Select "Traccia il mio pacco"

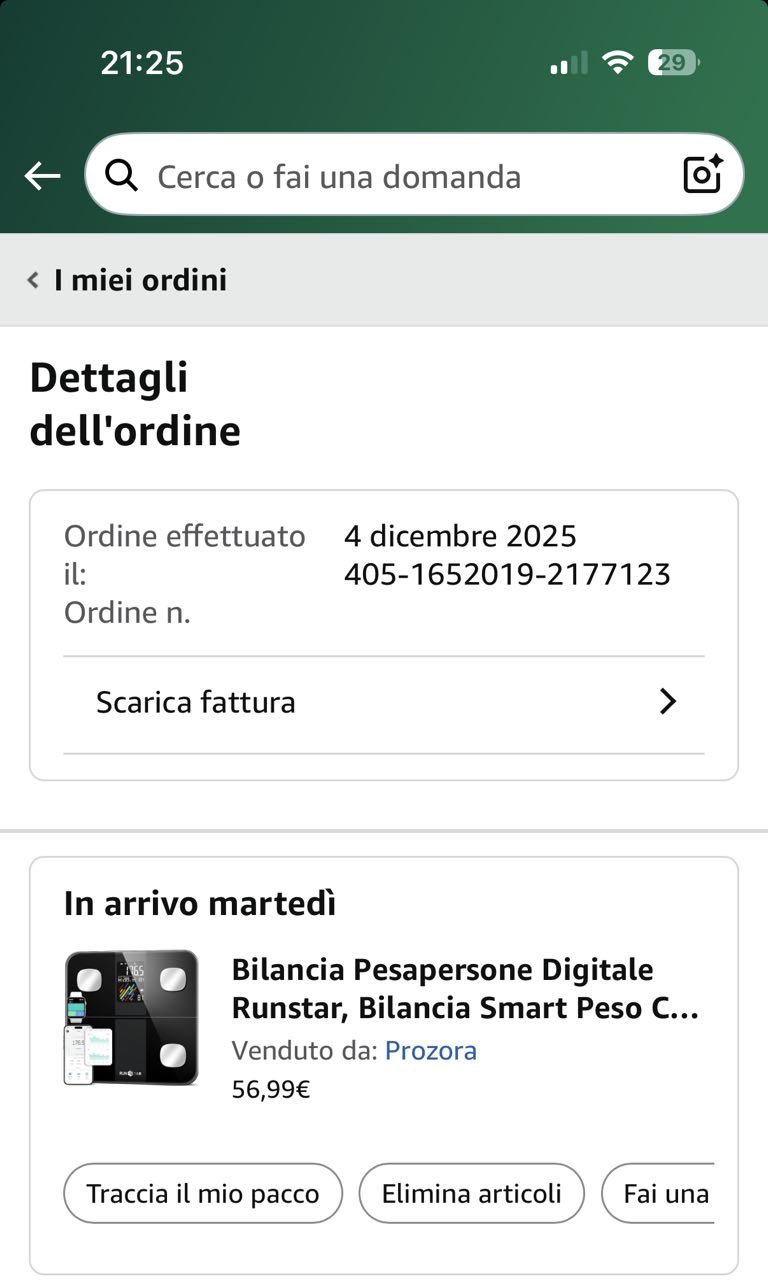[x=203, y=1193]
